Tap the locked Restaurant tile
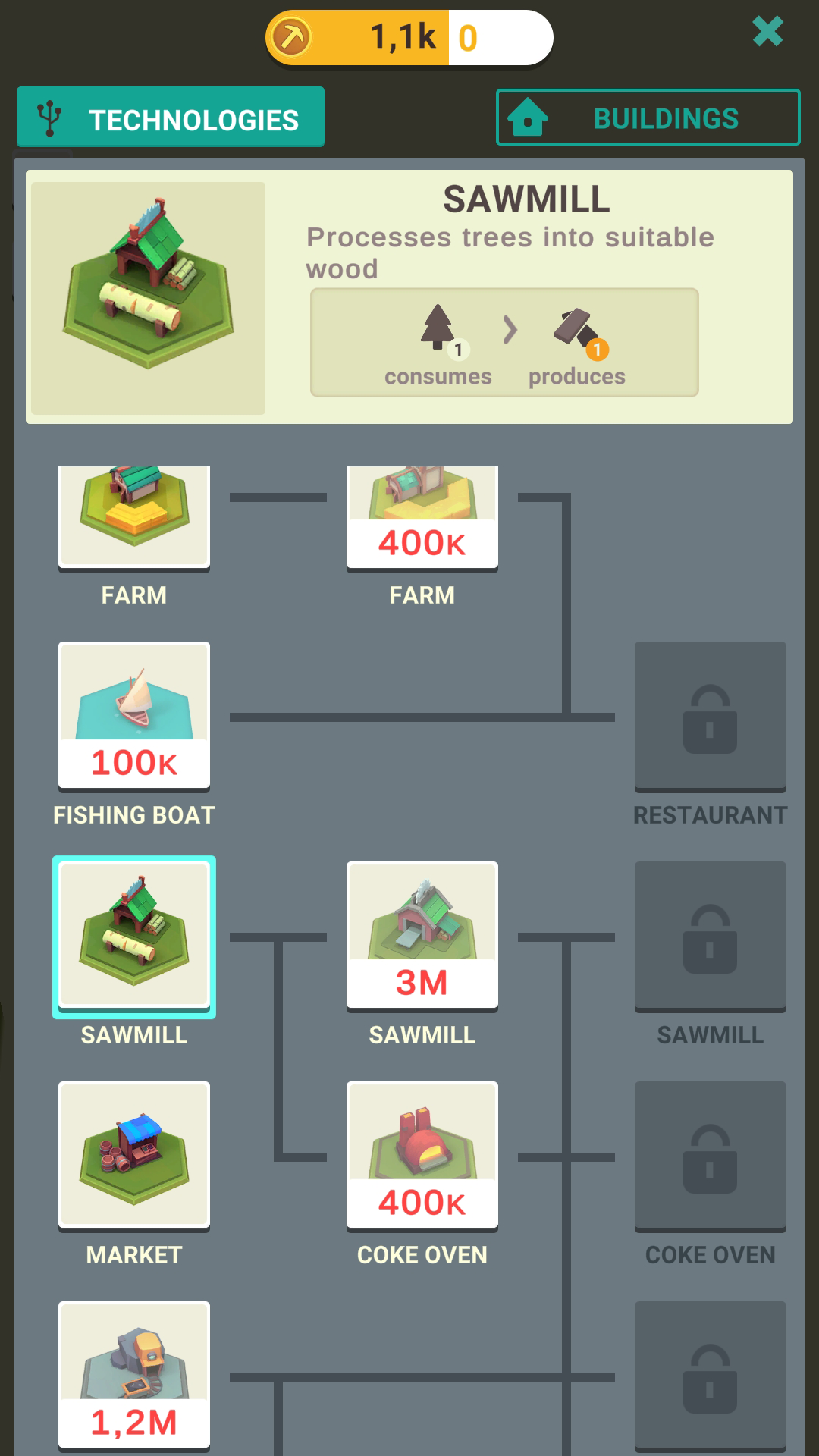Image resolution: width=819 pixels, height=1456 pixels. (710, 716)
